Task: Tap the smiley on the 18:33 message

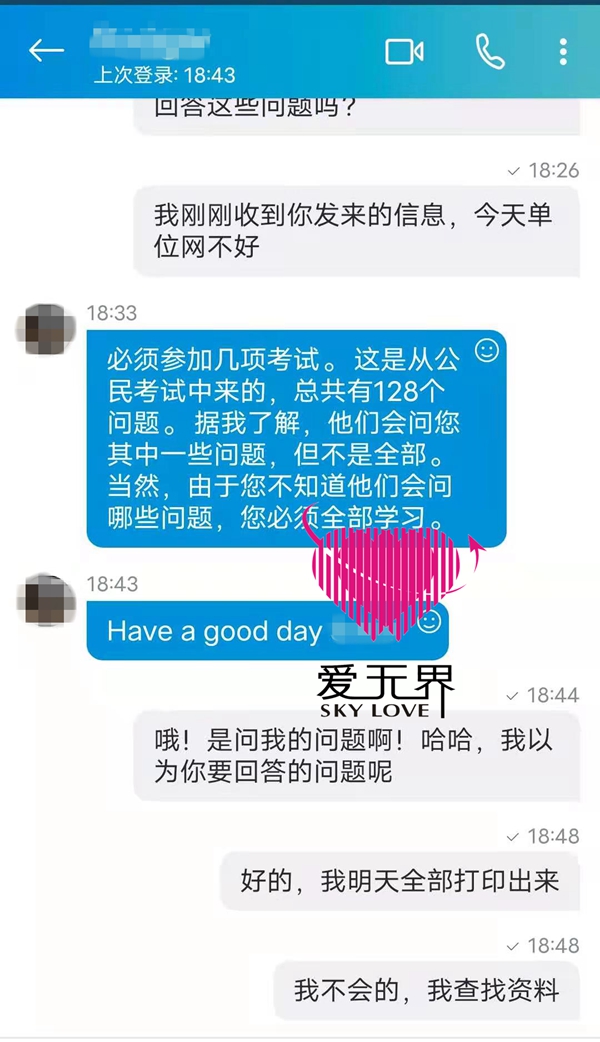Action: click(486, 350)
